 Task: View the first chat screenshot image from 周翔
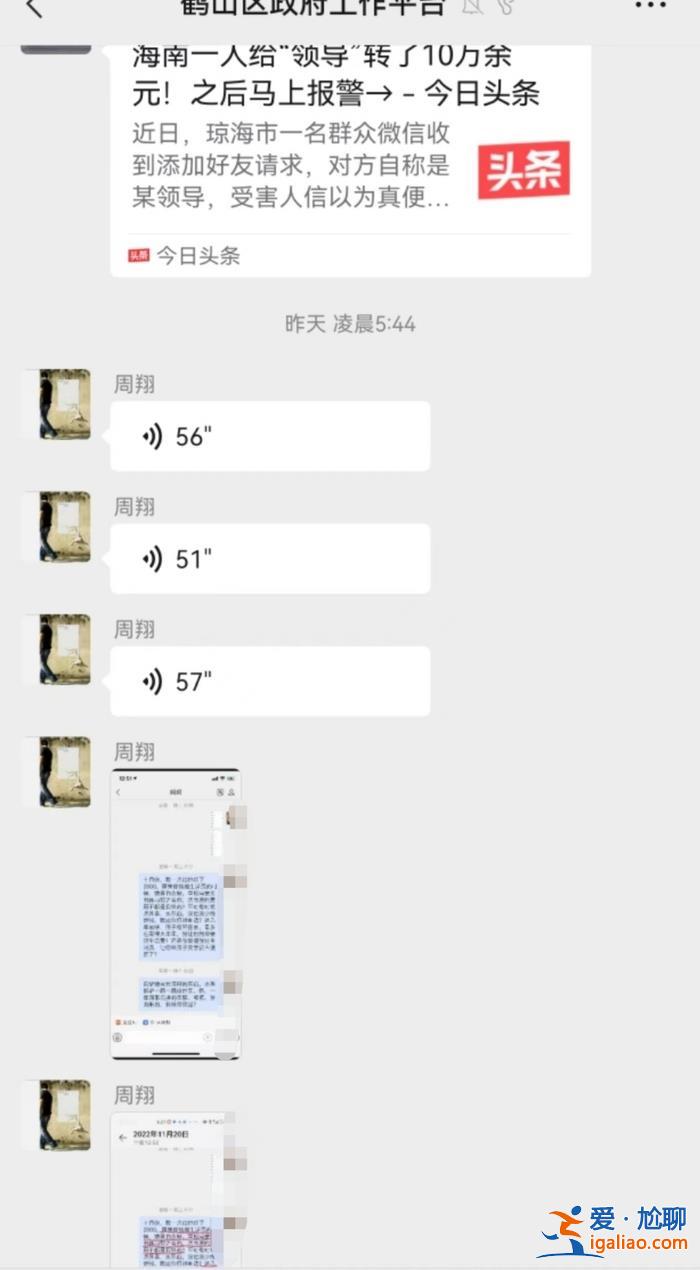176,914
